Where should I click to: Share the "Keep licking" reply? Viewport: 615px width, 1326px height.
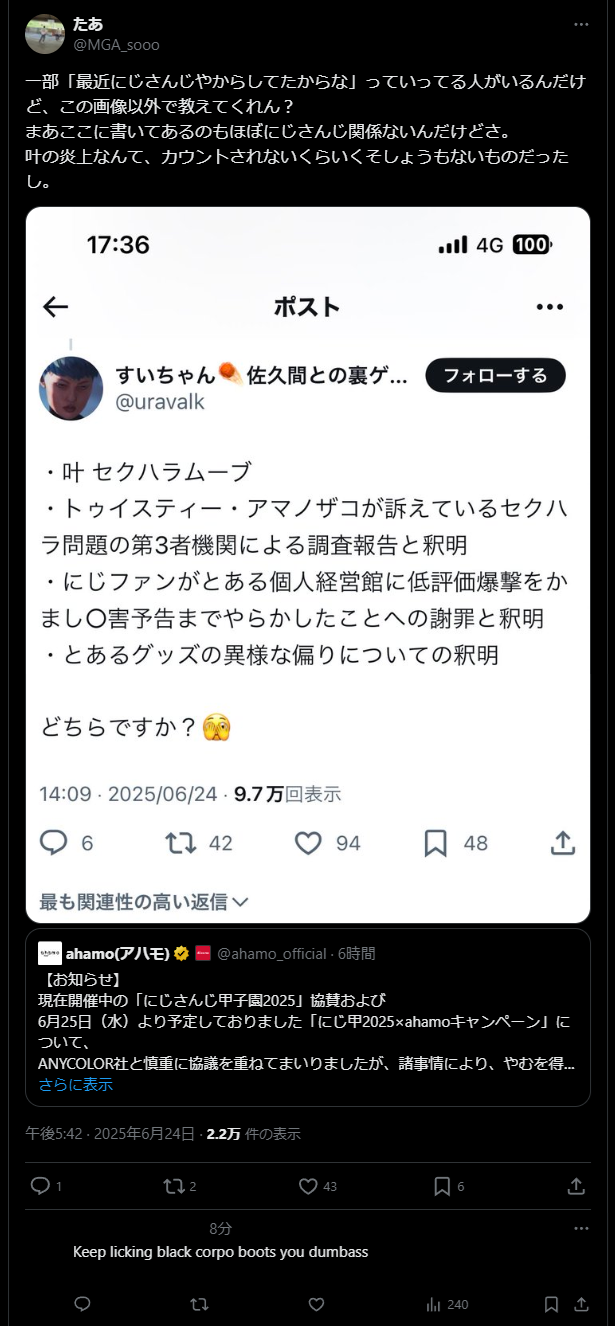[x=581, y=1304]
